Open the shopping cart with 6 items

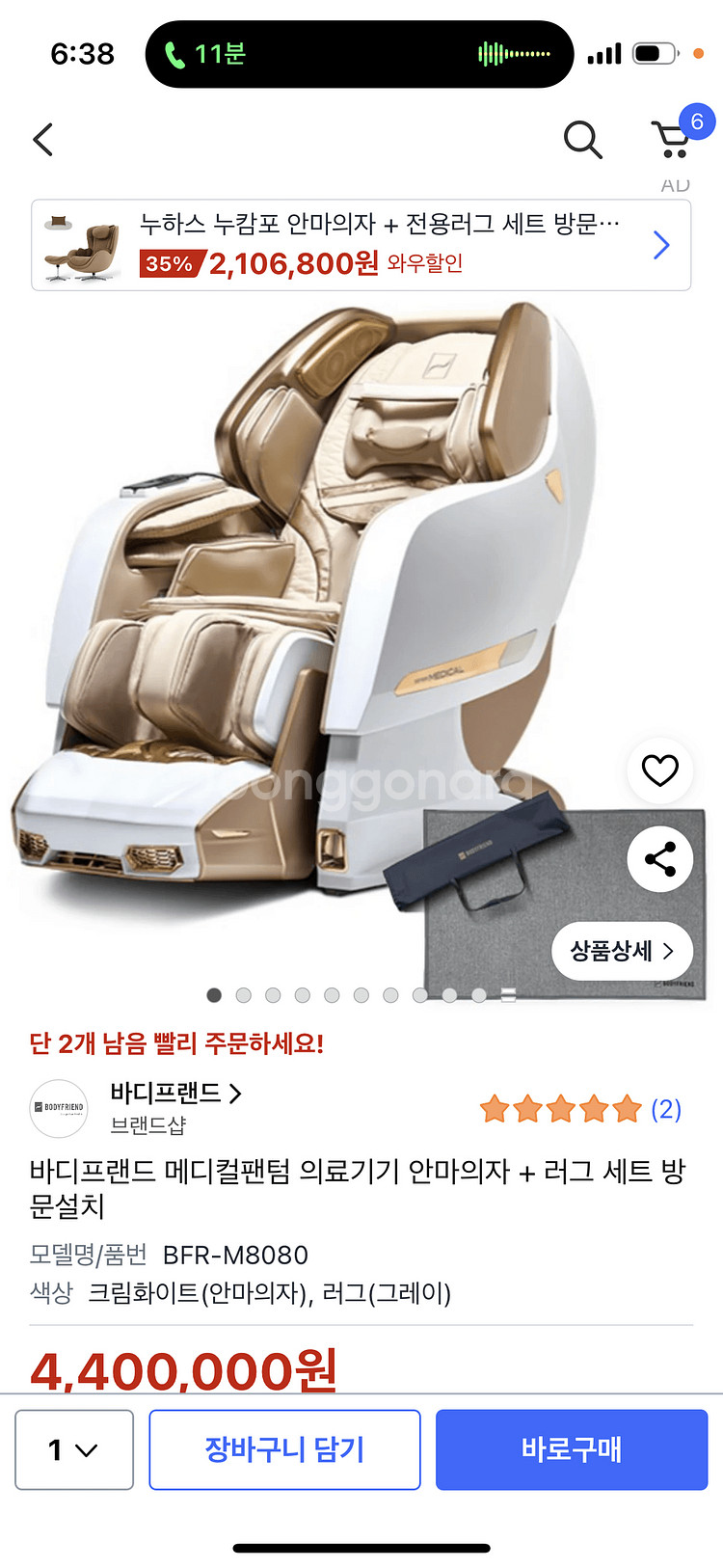click(x=672, y=140)
